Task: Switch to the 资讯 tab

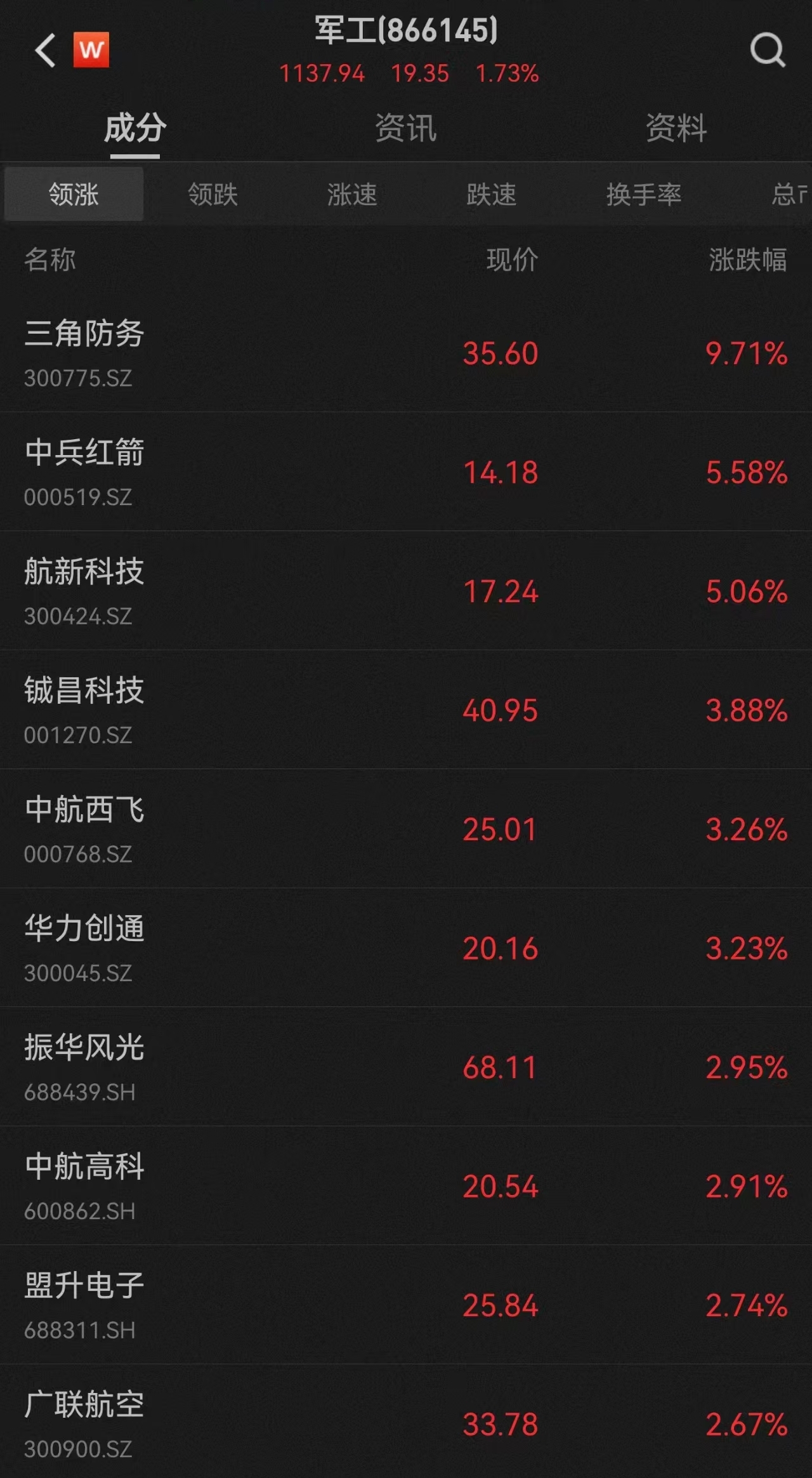Action: 405,128
